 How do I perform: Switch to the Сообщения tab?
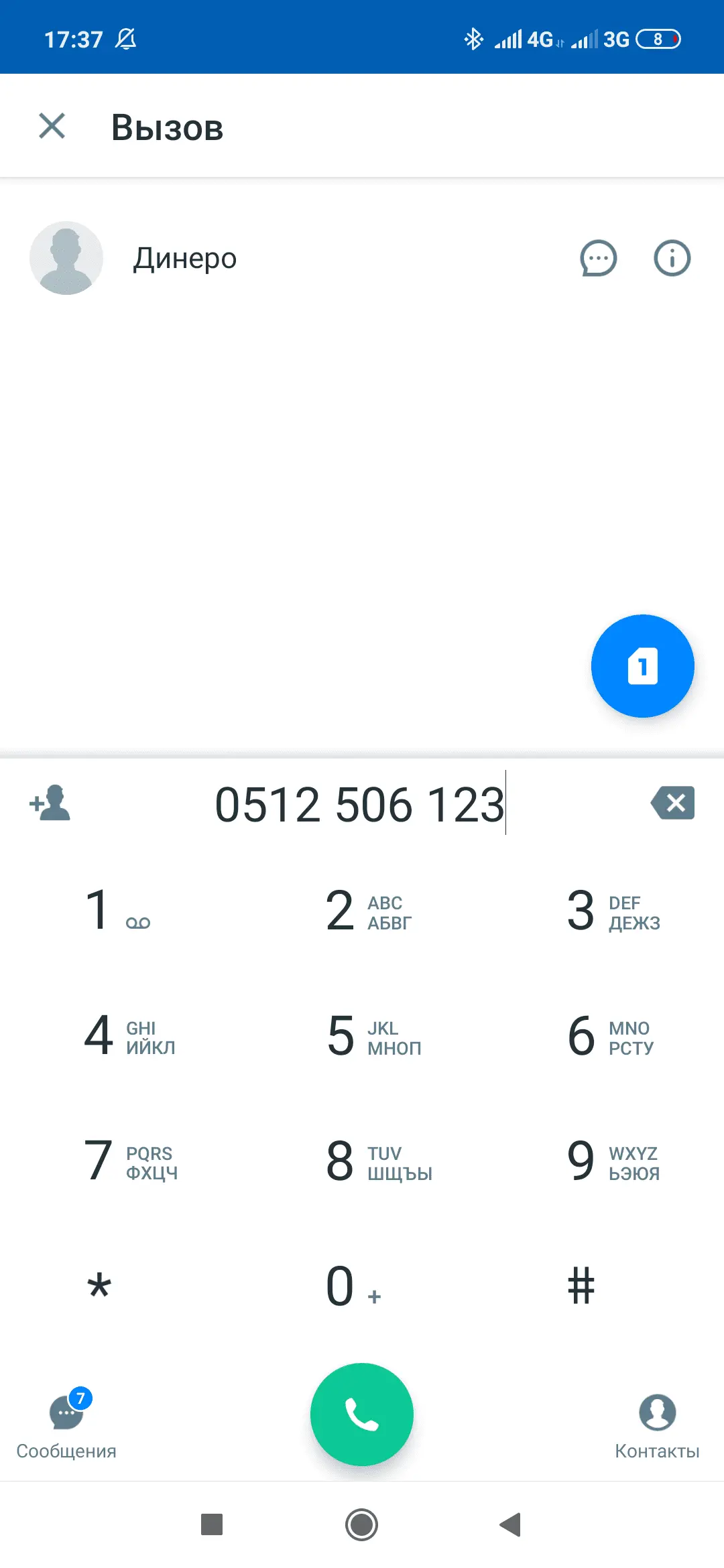pyautogui.click(x=66, y=1424)
